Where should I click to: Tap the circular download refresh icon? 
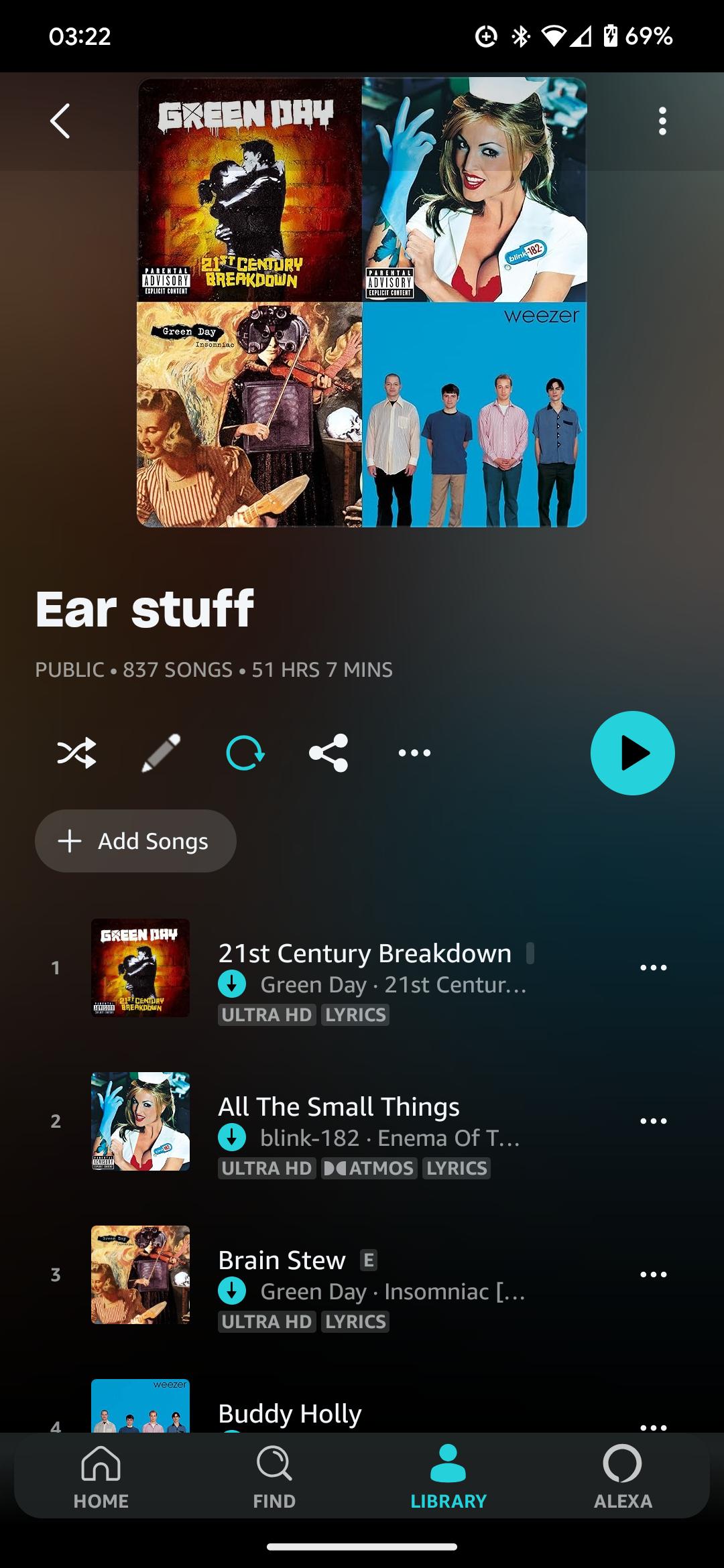pos(245,753)
